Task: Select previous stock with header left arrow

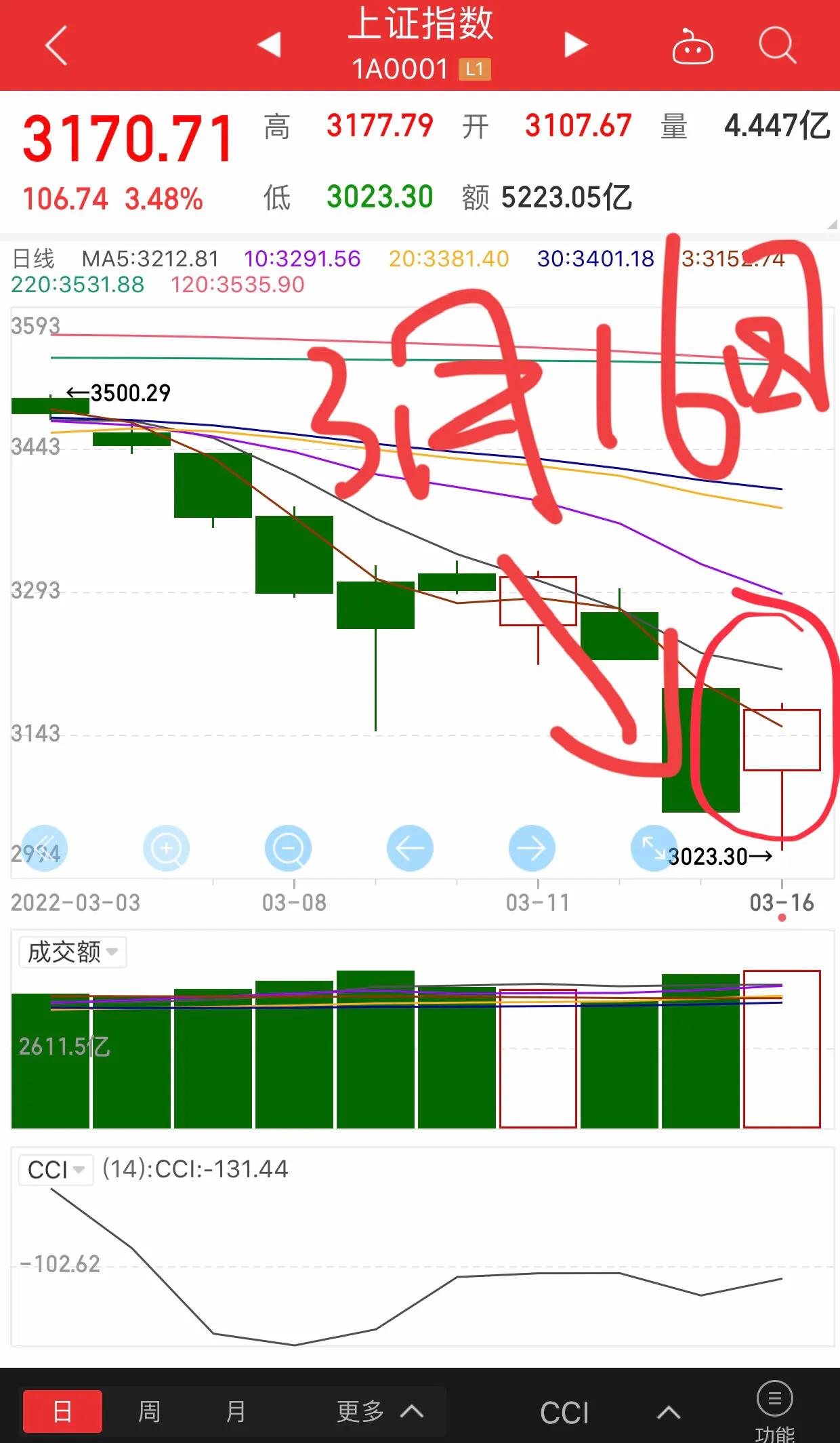Action: (269, 44)
